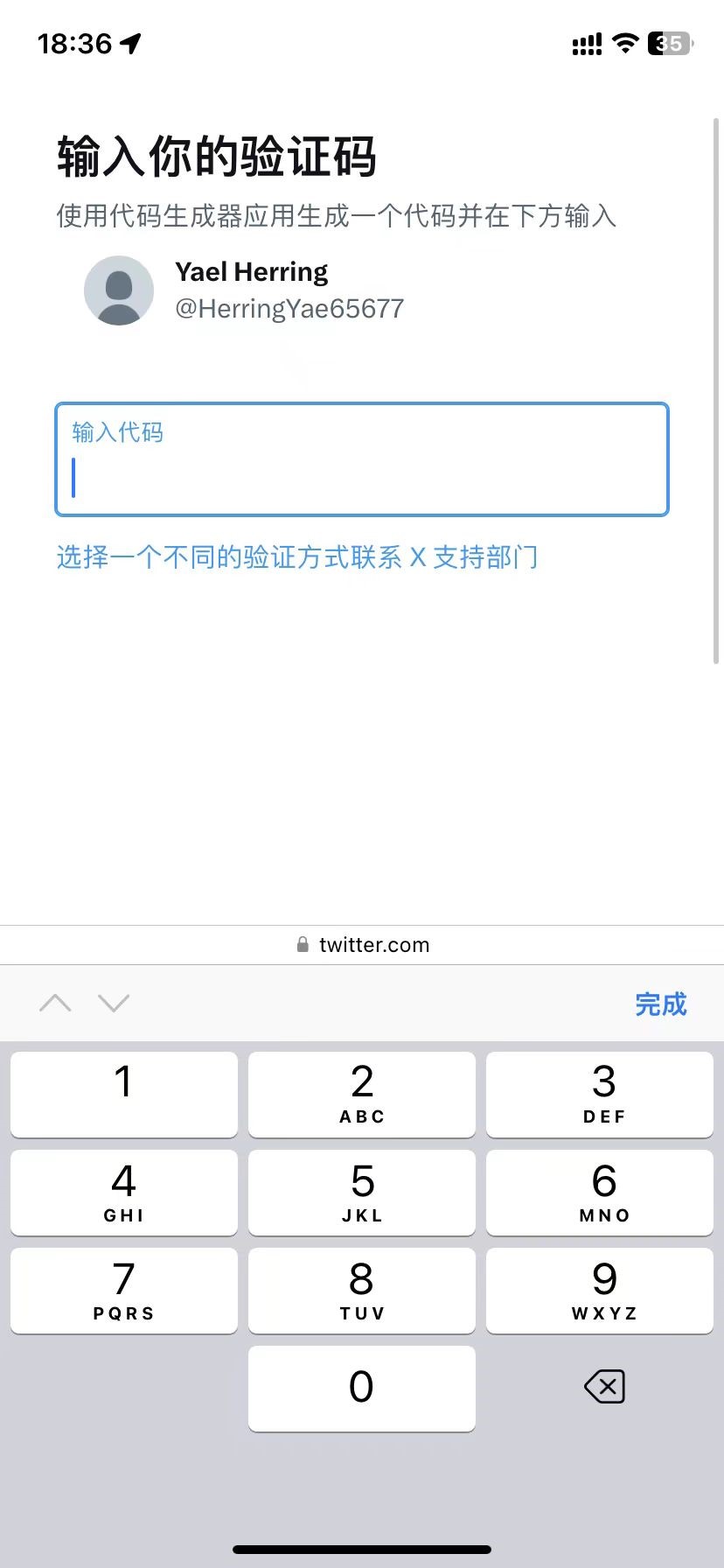
Task: Enter digit 5 on the keypad
Action: (x=362, y=1192)
